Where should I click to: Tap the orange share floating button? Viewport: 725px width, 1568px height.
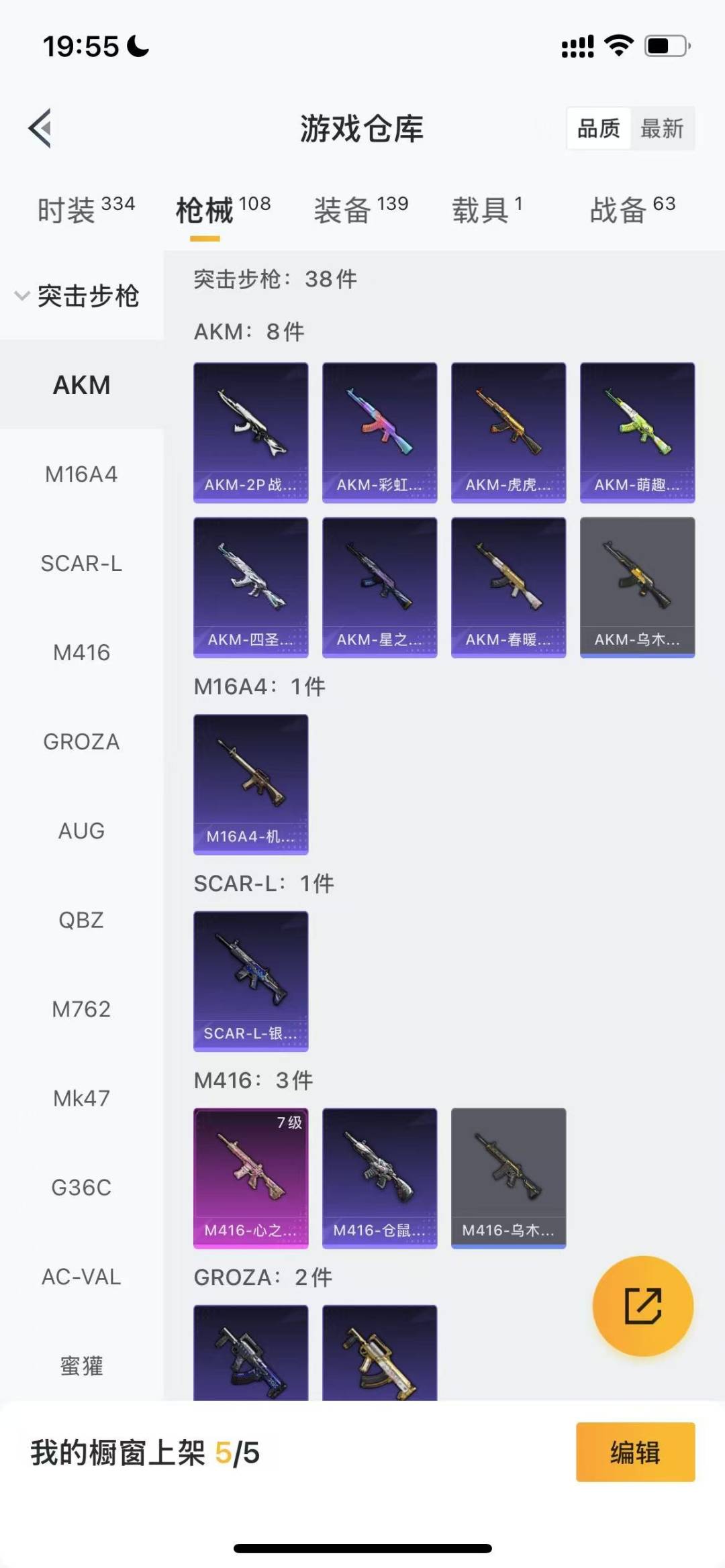(642, 1306)
